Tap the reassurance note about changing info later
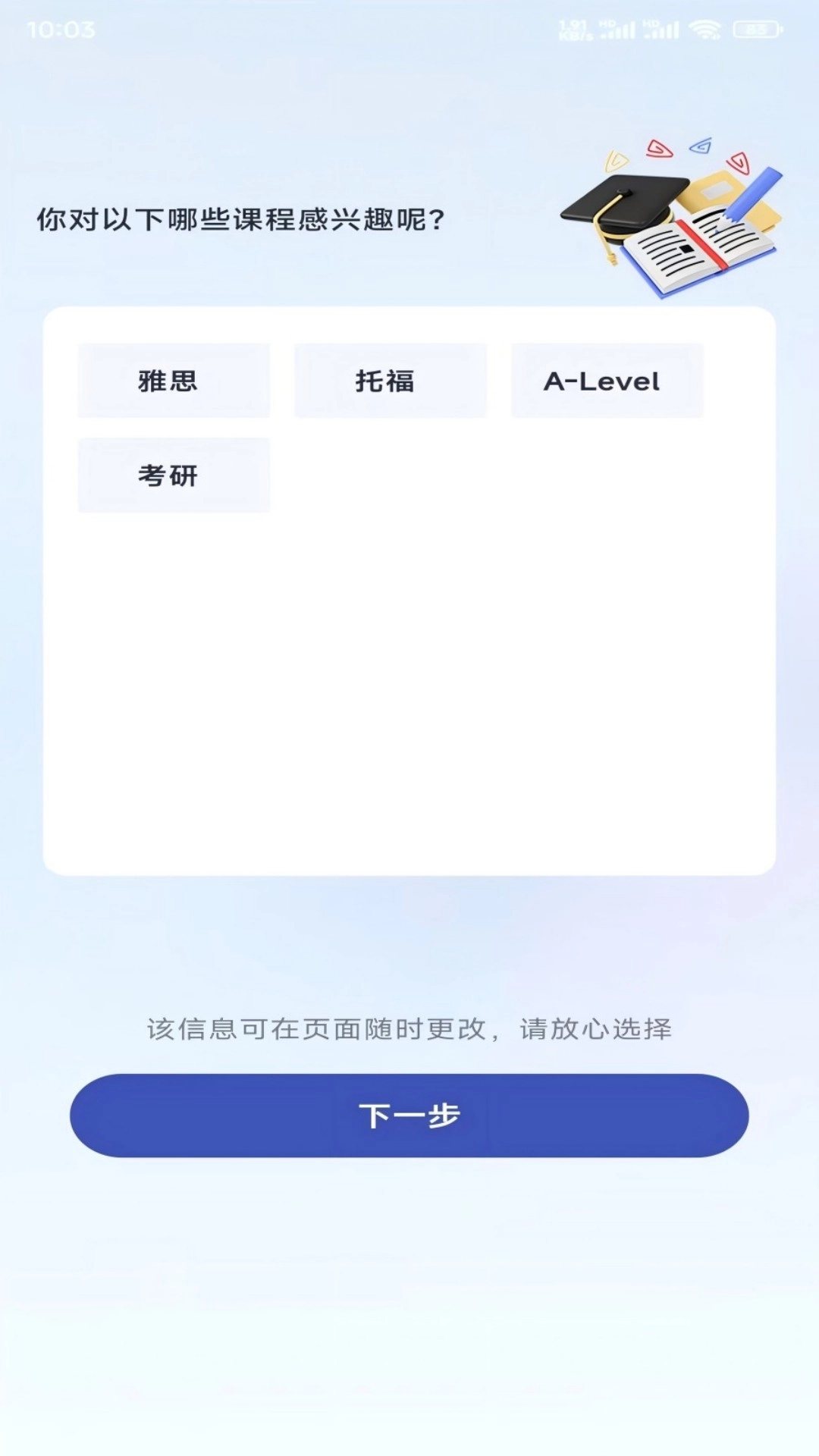This screenshot has width=819, height=1456. 409,1029
